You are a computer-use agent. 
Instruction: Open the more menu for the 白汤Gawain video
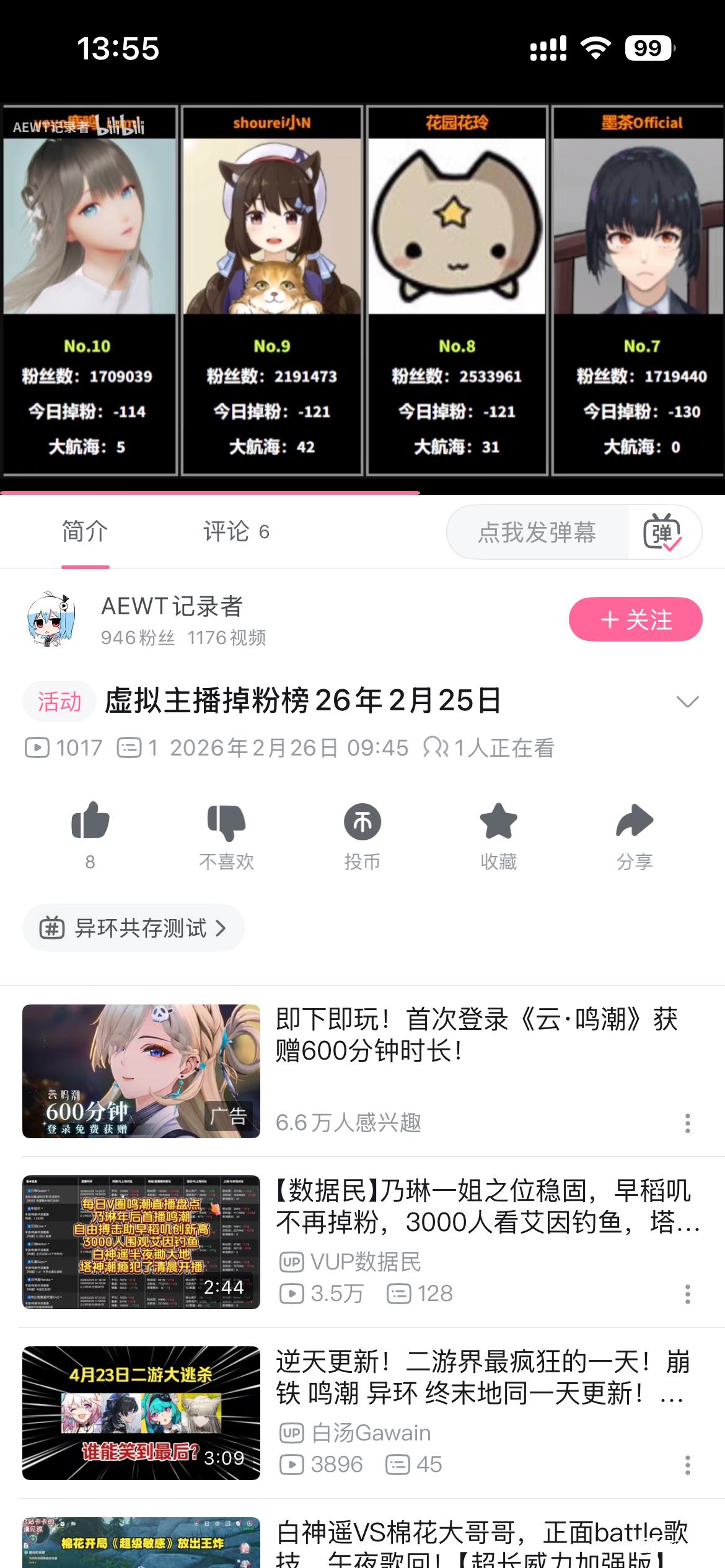pos(687,1465)
